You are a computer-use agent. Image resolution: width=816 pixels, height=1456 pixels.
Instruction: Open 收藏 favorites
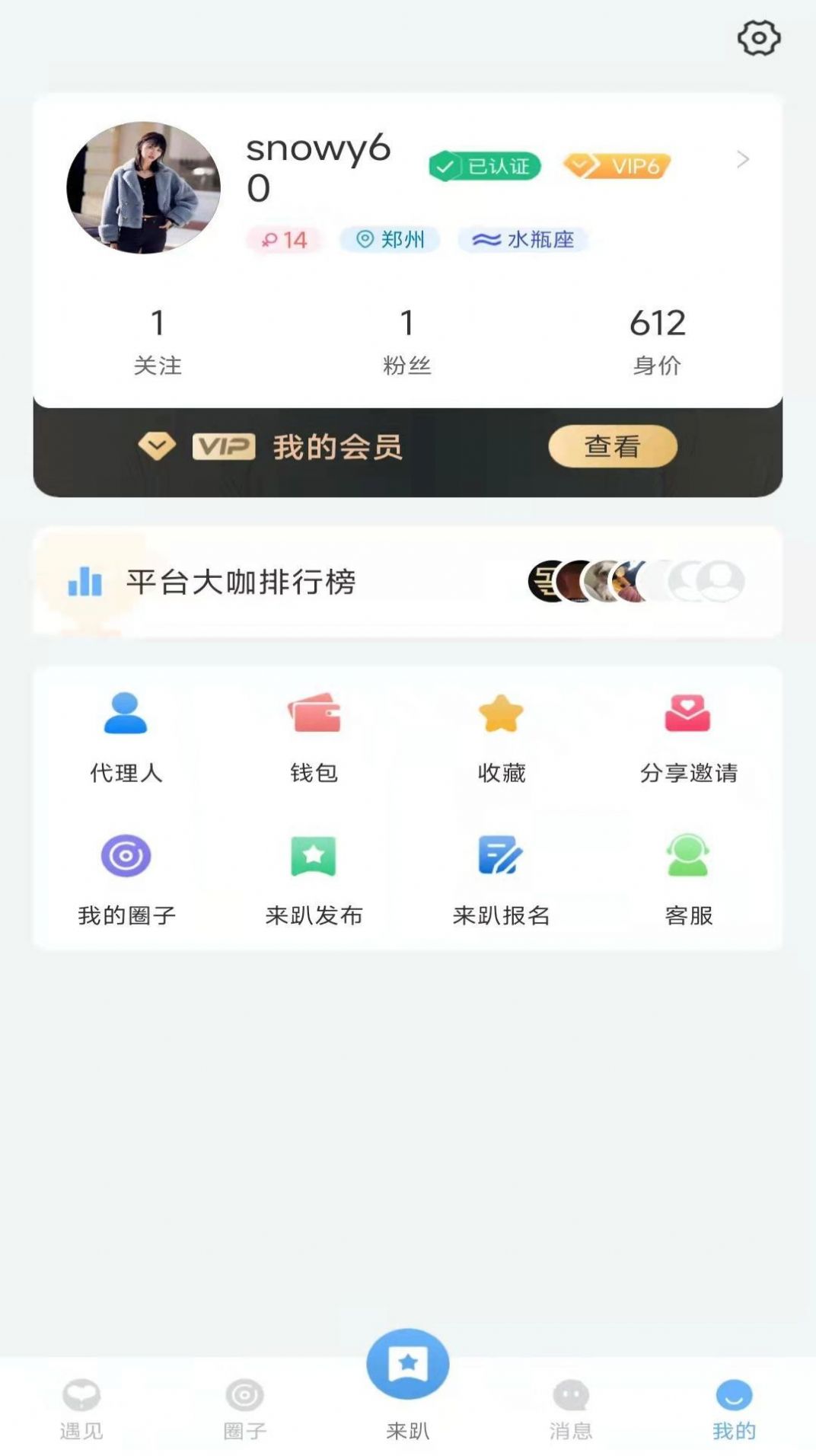(x=501, y=736)
